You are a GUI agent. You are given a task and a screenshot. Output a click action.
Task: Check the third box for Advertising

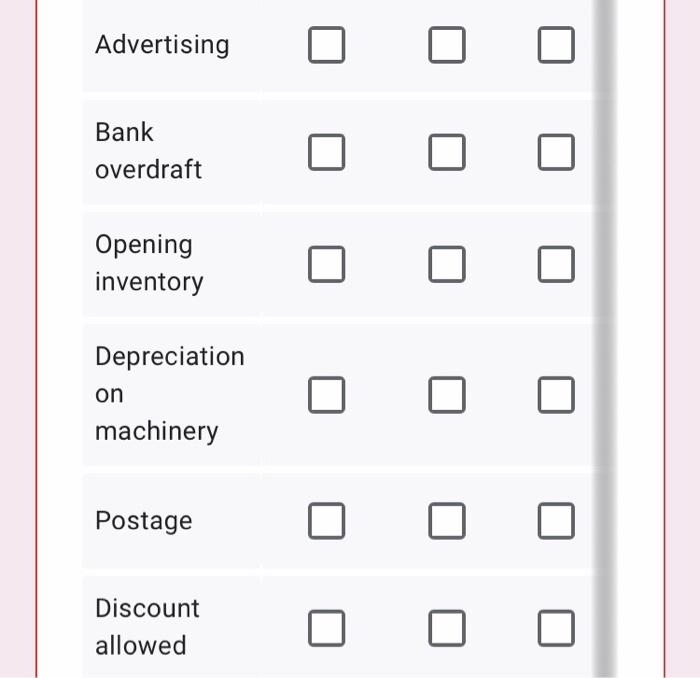coord(556,45)
